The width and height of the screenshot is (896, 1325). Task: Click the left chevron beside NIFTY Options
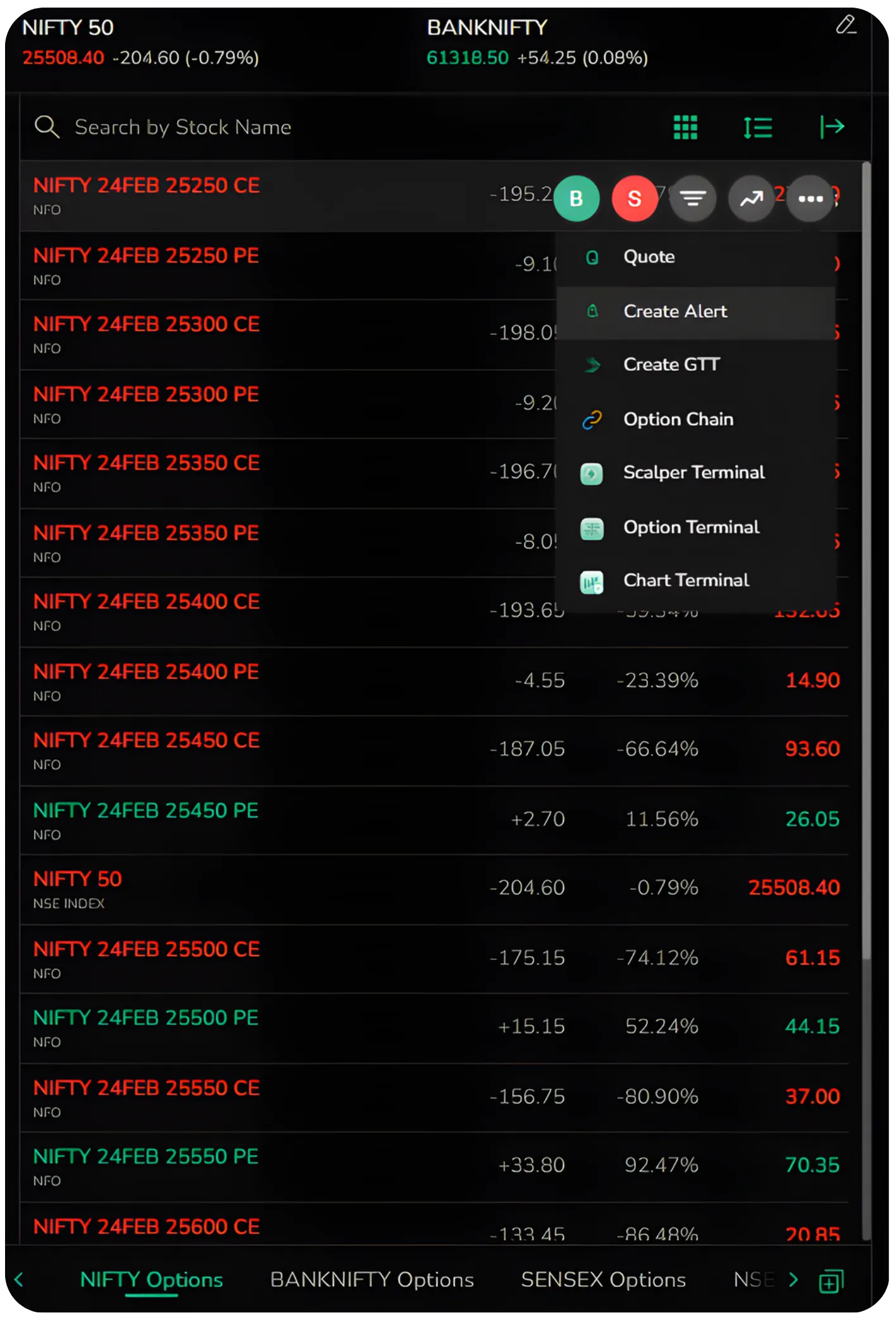click(x=19, y=1280)
